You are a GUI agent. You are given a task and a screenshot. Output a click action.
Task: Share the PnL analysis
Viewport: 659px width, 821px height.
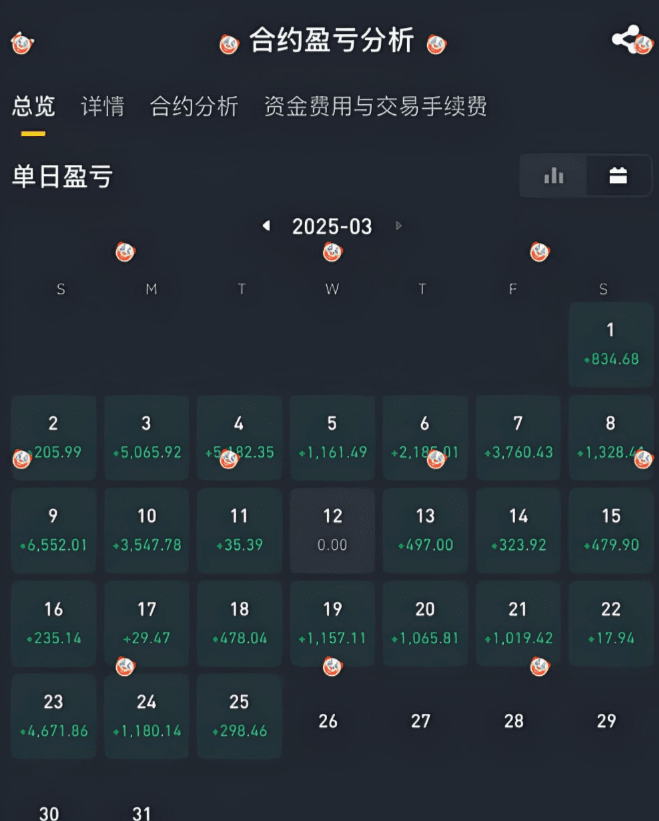[626, 40]
